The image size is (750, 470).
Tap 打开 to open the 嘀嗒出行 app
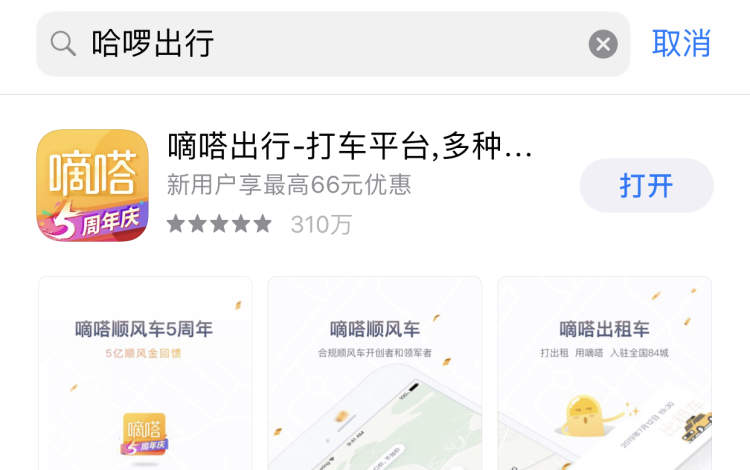tap(646, 186)
